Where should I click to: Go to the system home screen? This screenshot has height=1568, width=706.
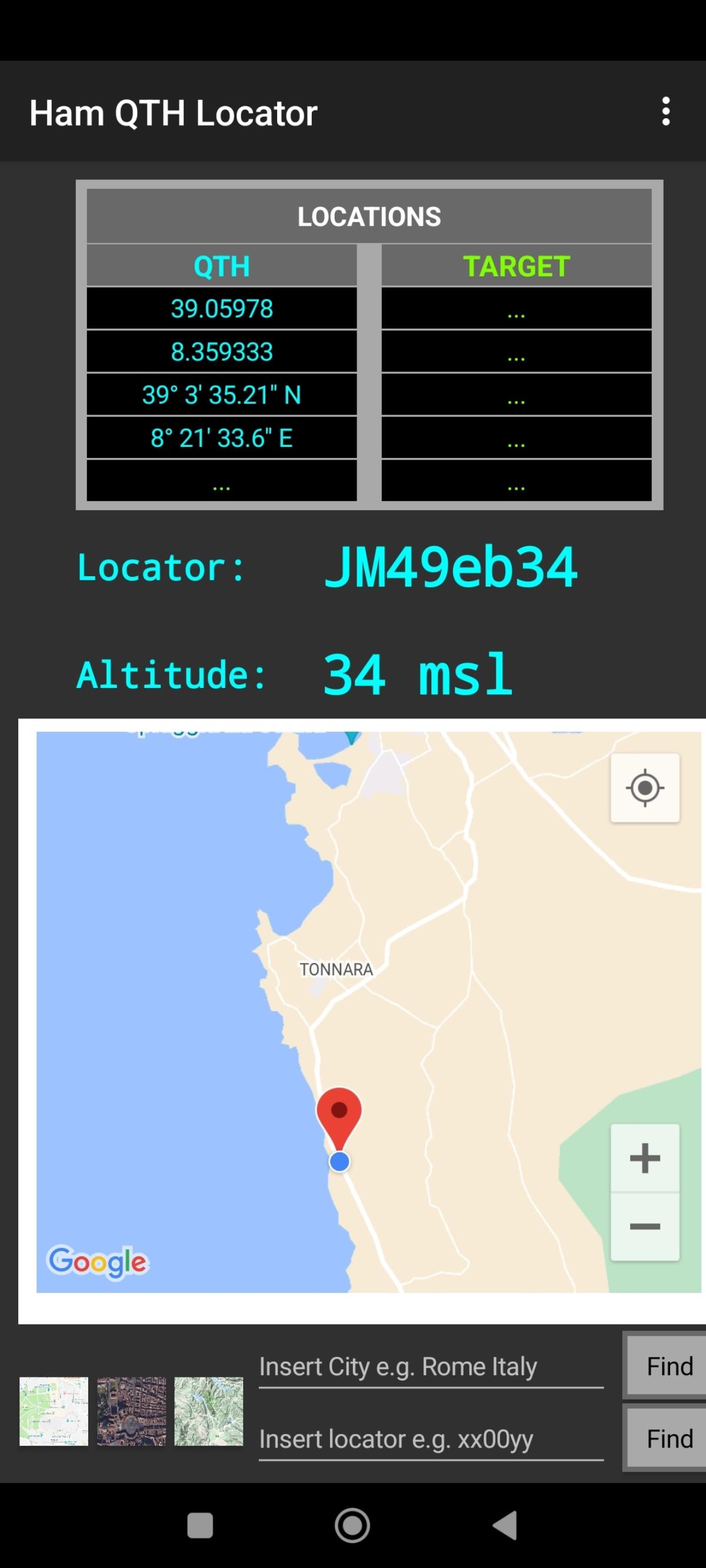point(352,1526)
